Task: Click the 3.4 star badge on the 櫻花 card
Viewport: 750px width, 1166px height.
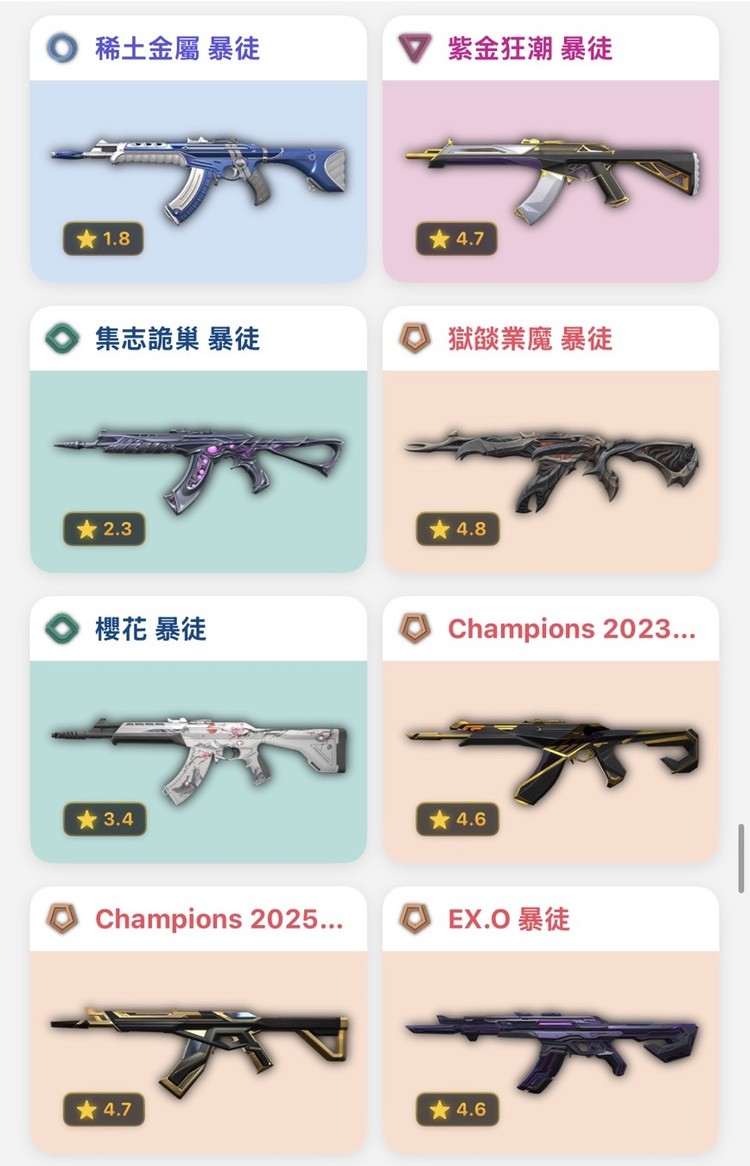Action: click(x=103, y=819)
